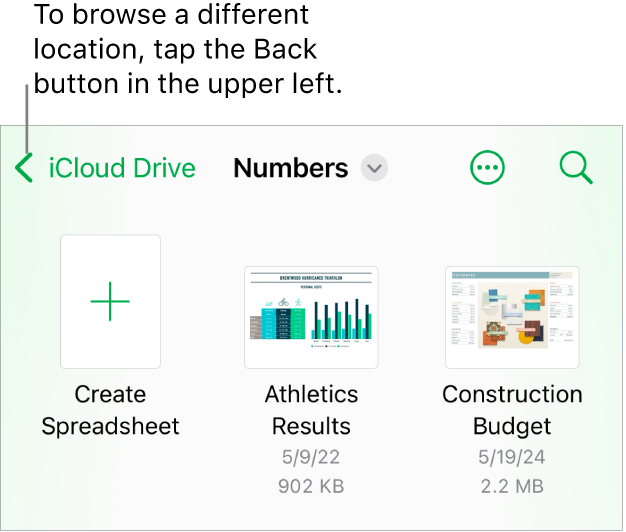Screen dimensions: 626x532
Task: Go back to iCloud Drive
Action: [106, 169]
